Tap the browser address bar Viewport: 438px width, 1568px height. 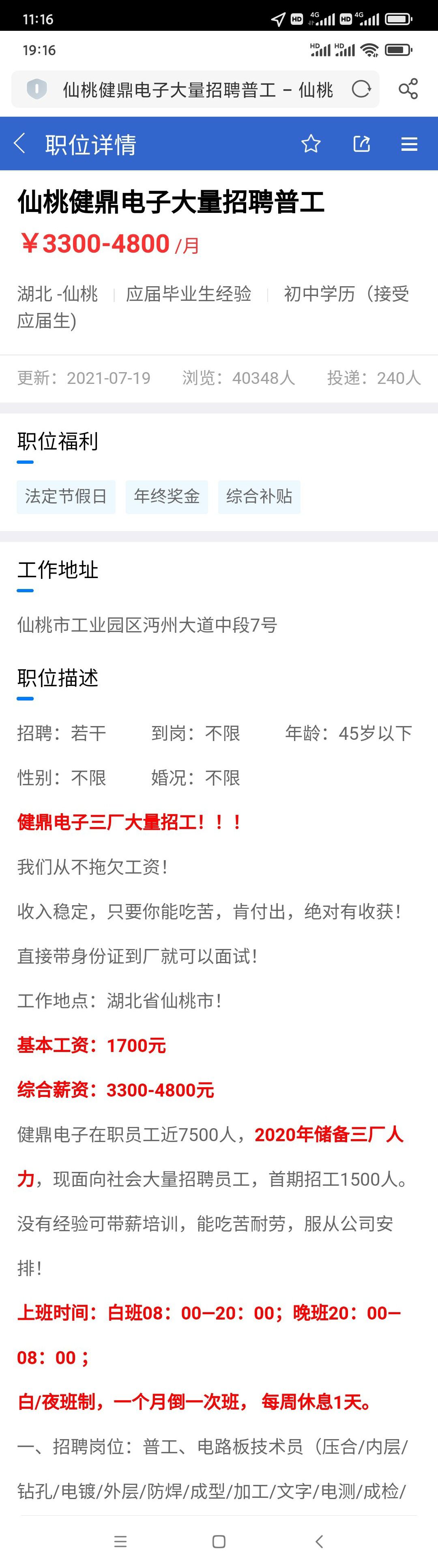(x=198, y=90)
